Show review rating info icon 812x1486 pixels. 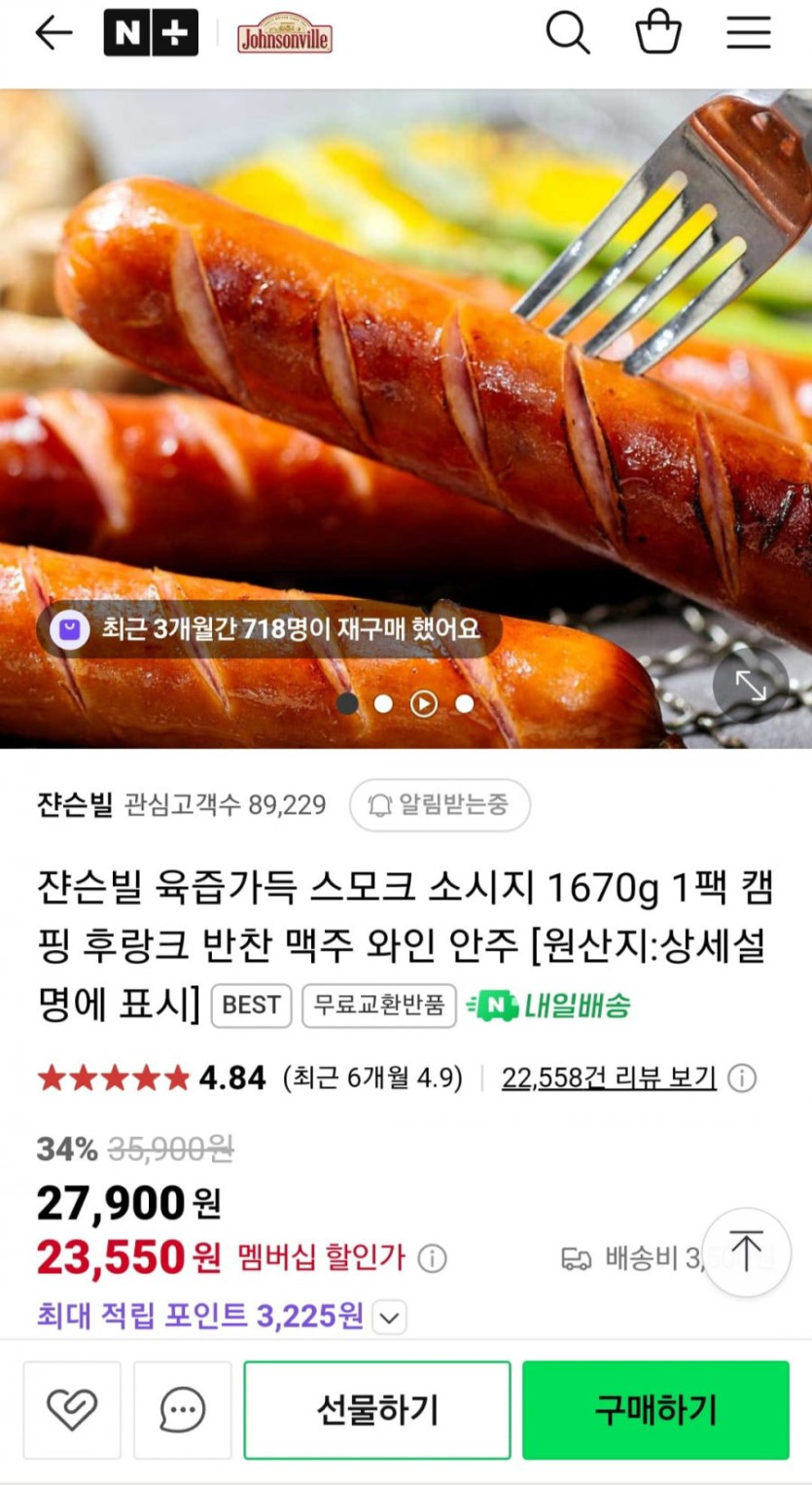pyautogui.click(x=742, y=1079)
